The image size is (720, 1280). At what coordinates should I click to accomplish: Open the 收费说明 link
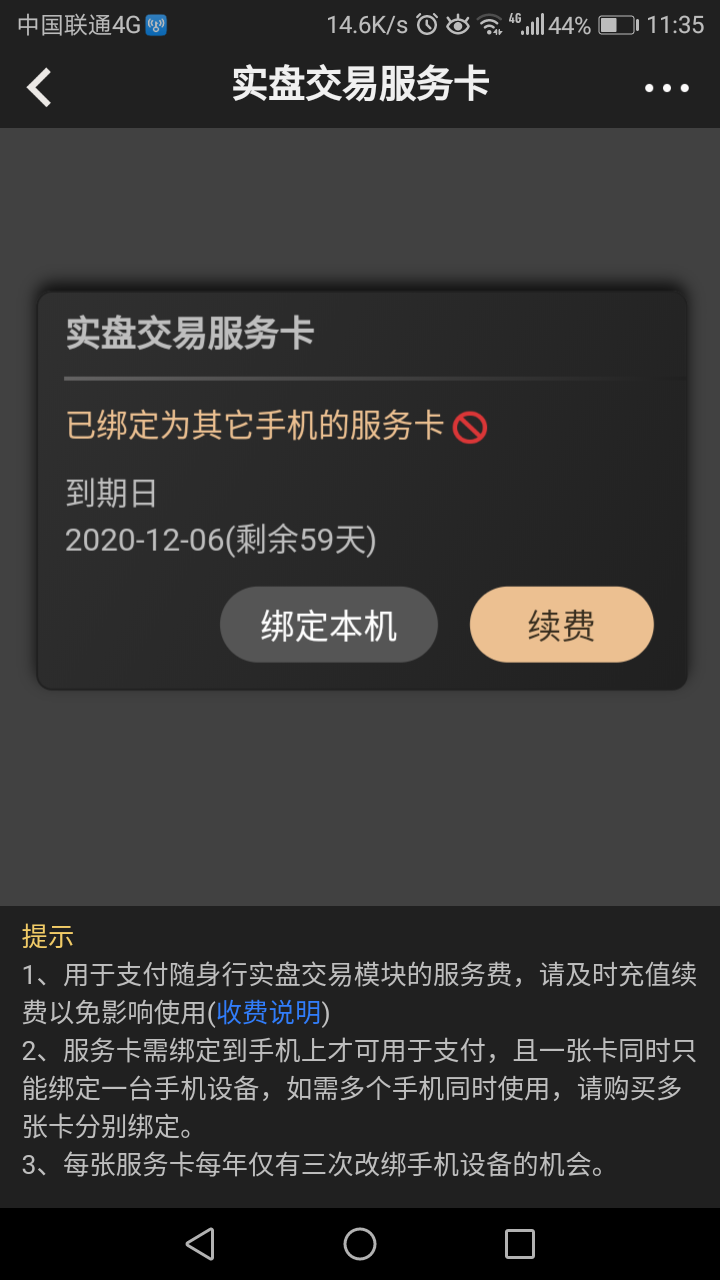[268, 1012]
